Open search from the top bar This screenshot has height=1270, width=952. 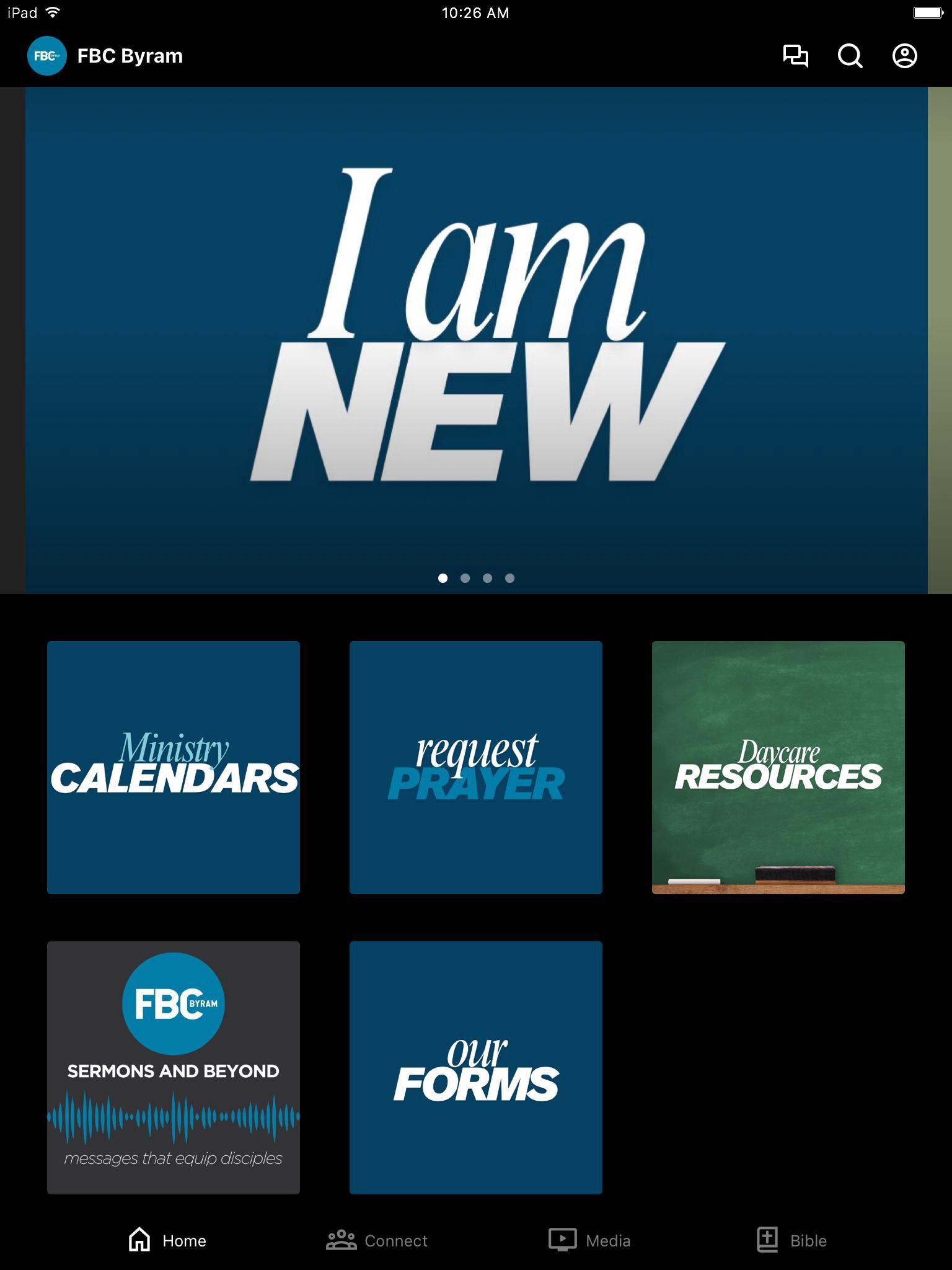(x=850, y=56)
